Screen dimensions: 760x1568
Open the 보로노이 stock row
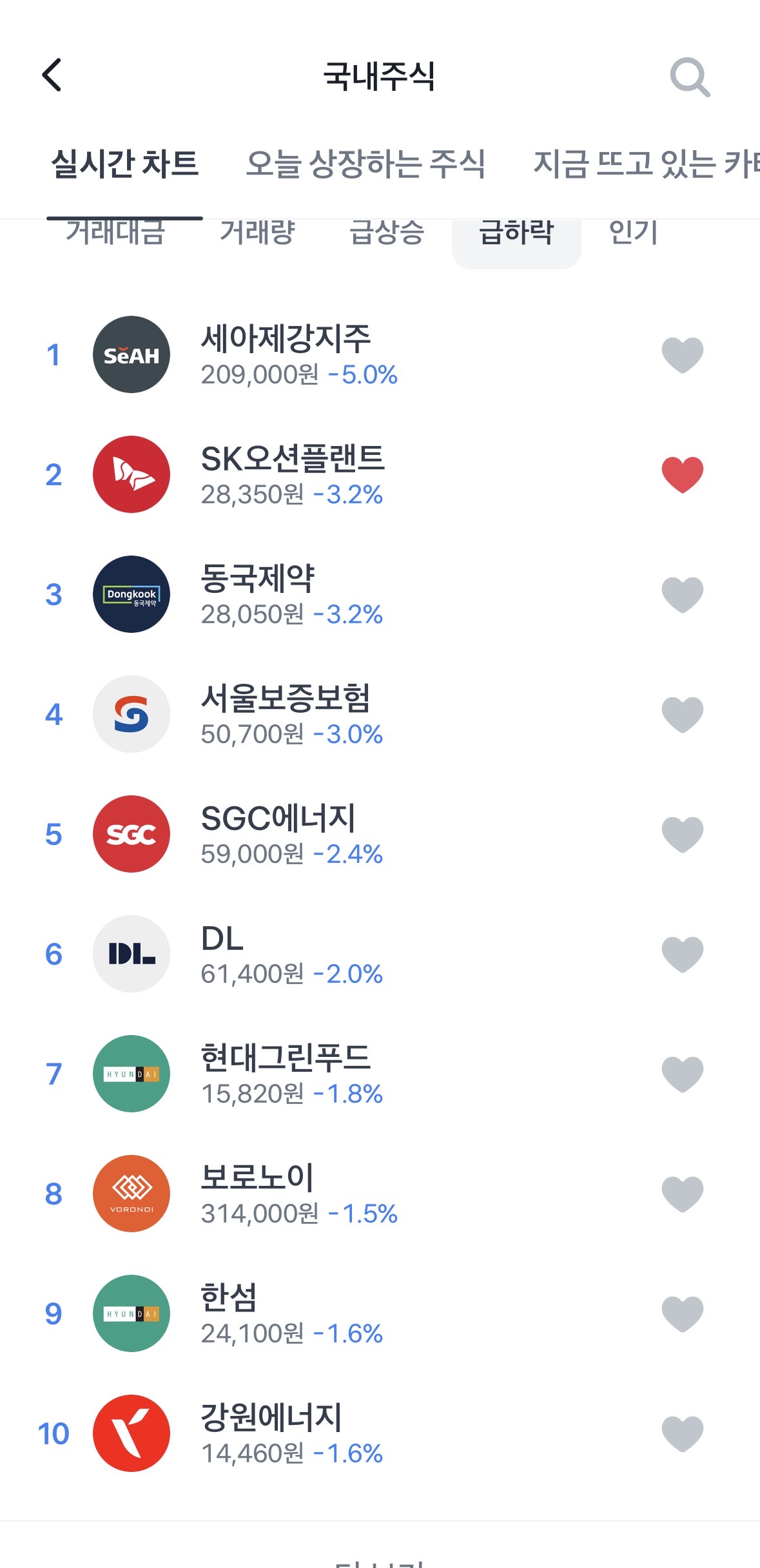tap(380, 1194)
